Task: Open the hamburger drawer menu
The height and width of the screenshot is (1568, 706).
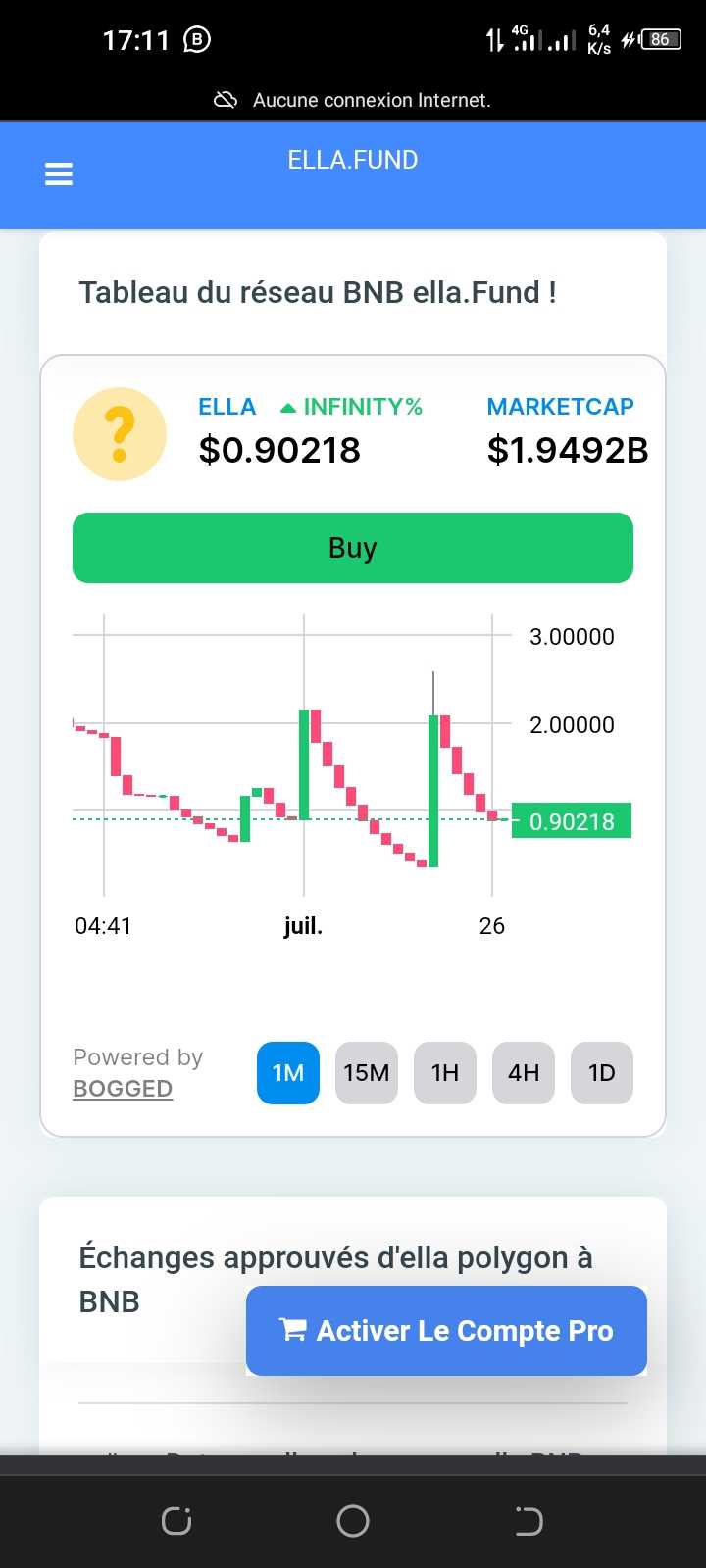Action: pyautogui.click(x=59, y=174)
